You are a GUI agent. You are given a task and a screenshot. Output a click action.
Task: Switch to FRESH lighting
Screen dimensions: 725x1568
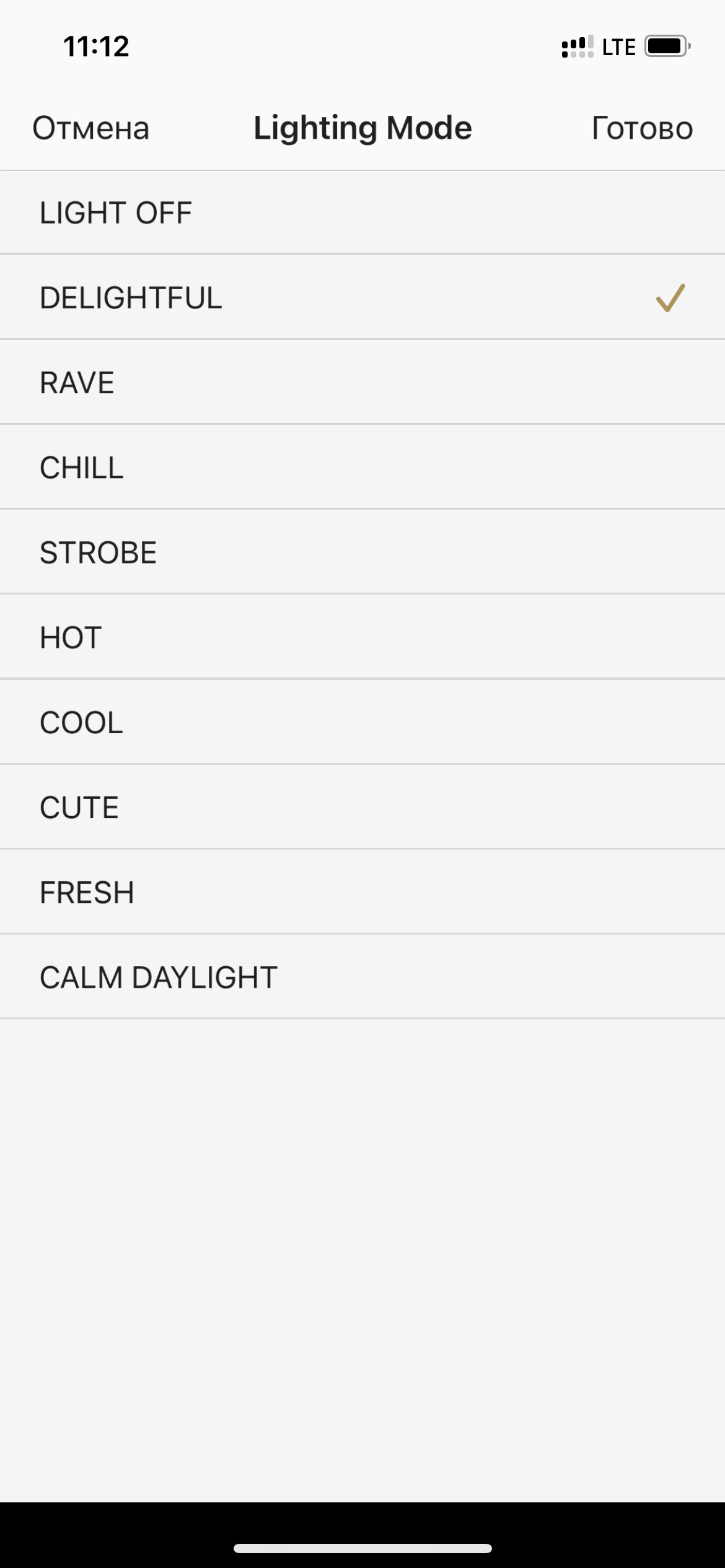click(x=362, y=892)
